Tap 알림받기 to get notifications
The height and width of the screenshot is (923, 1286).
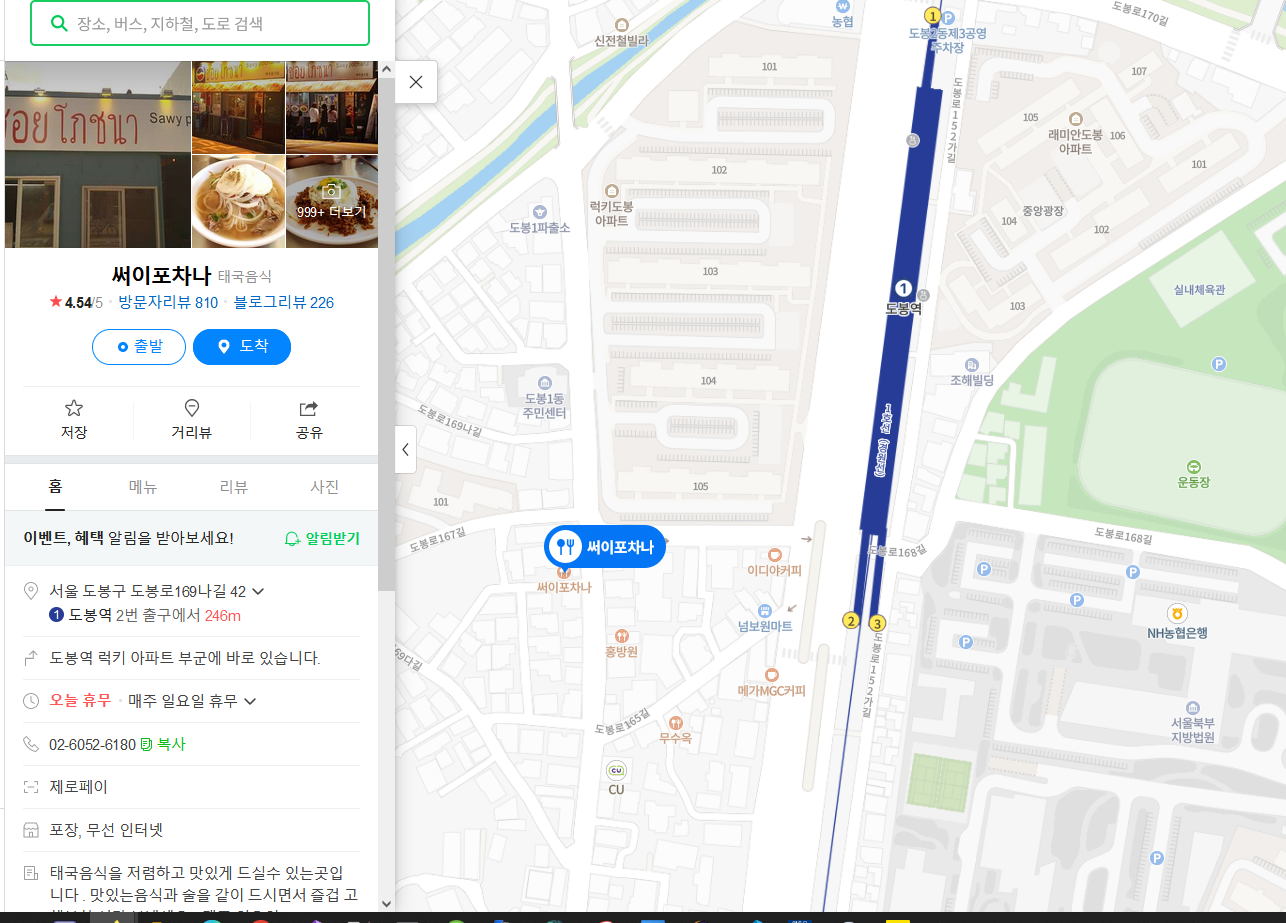tap(322, 538)
